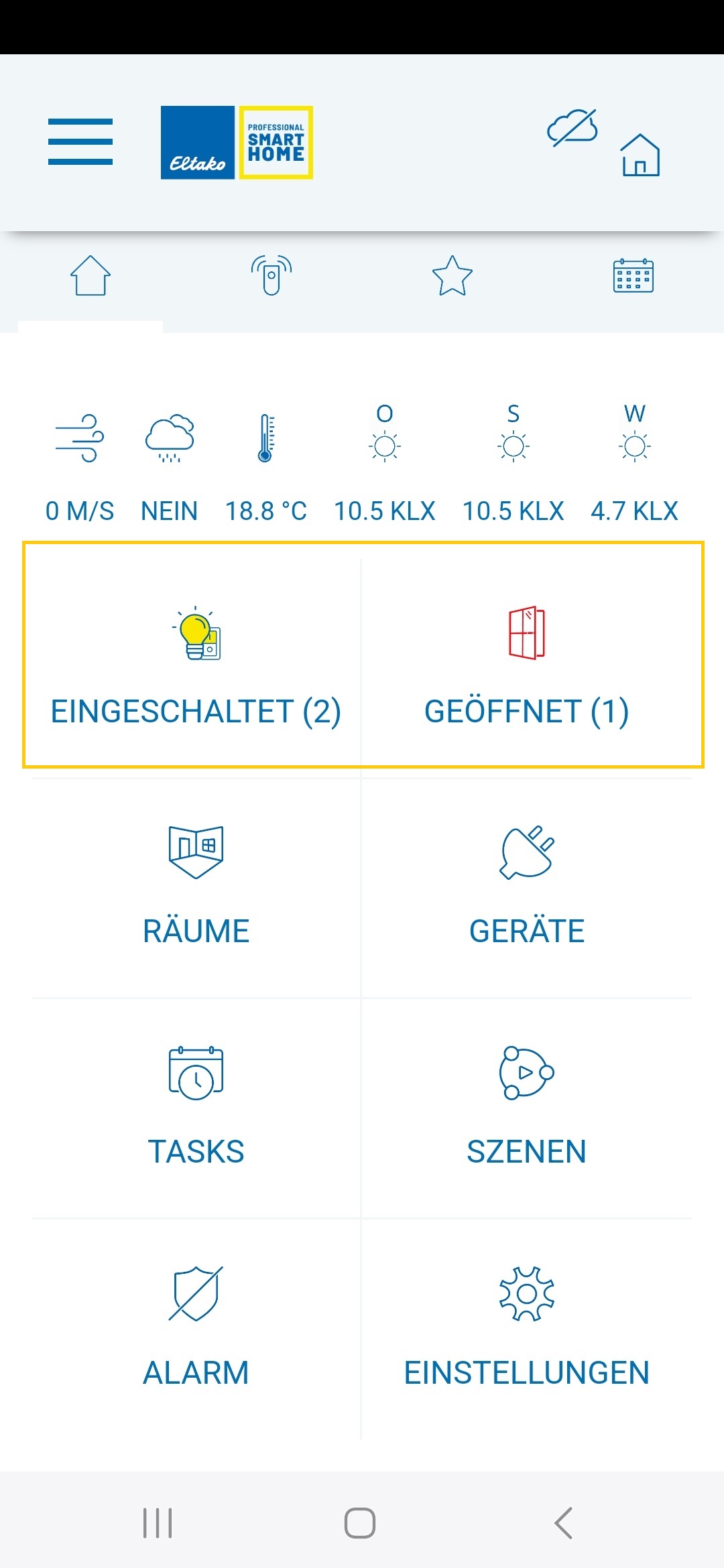Tap the house icon in the header

(x=640, y=155)
